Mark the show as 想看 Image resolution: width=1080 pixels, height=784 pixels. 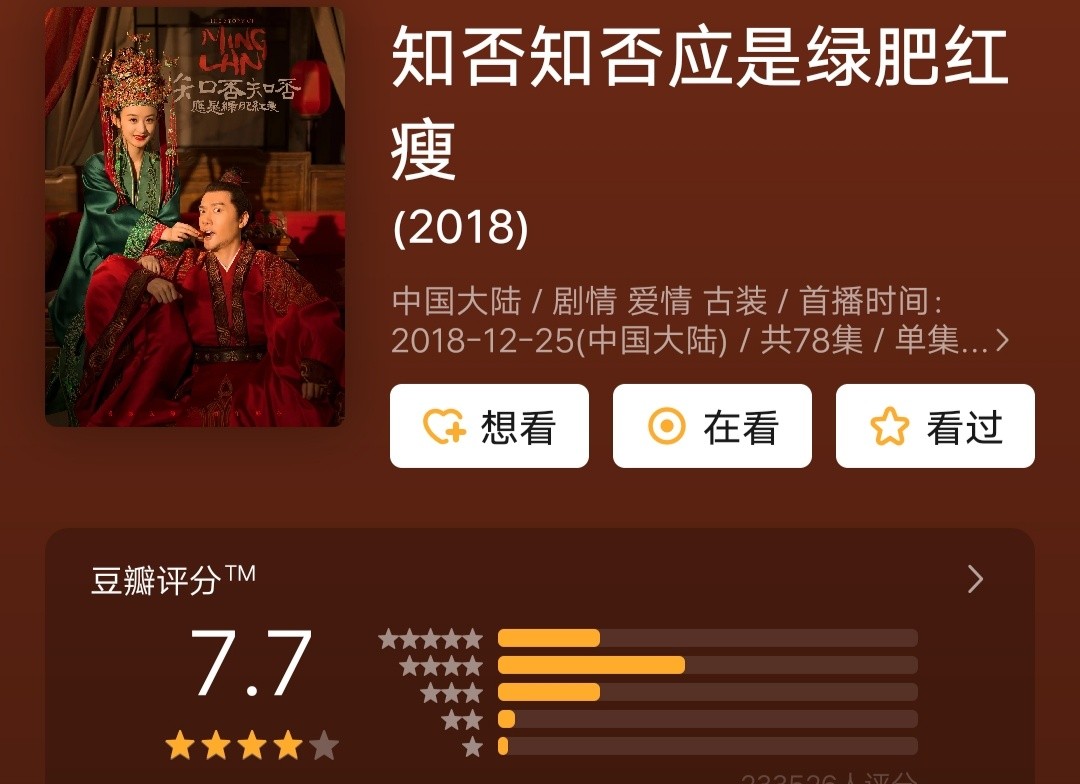coord(489,427)
